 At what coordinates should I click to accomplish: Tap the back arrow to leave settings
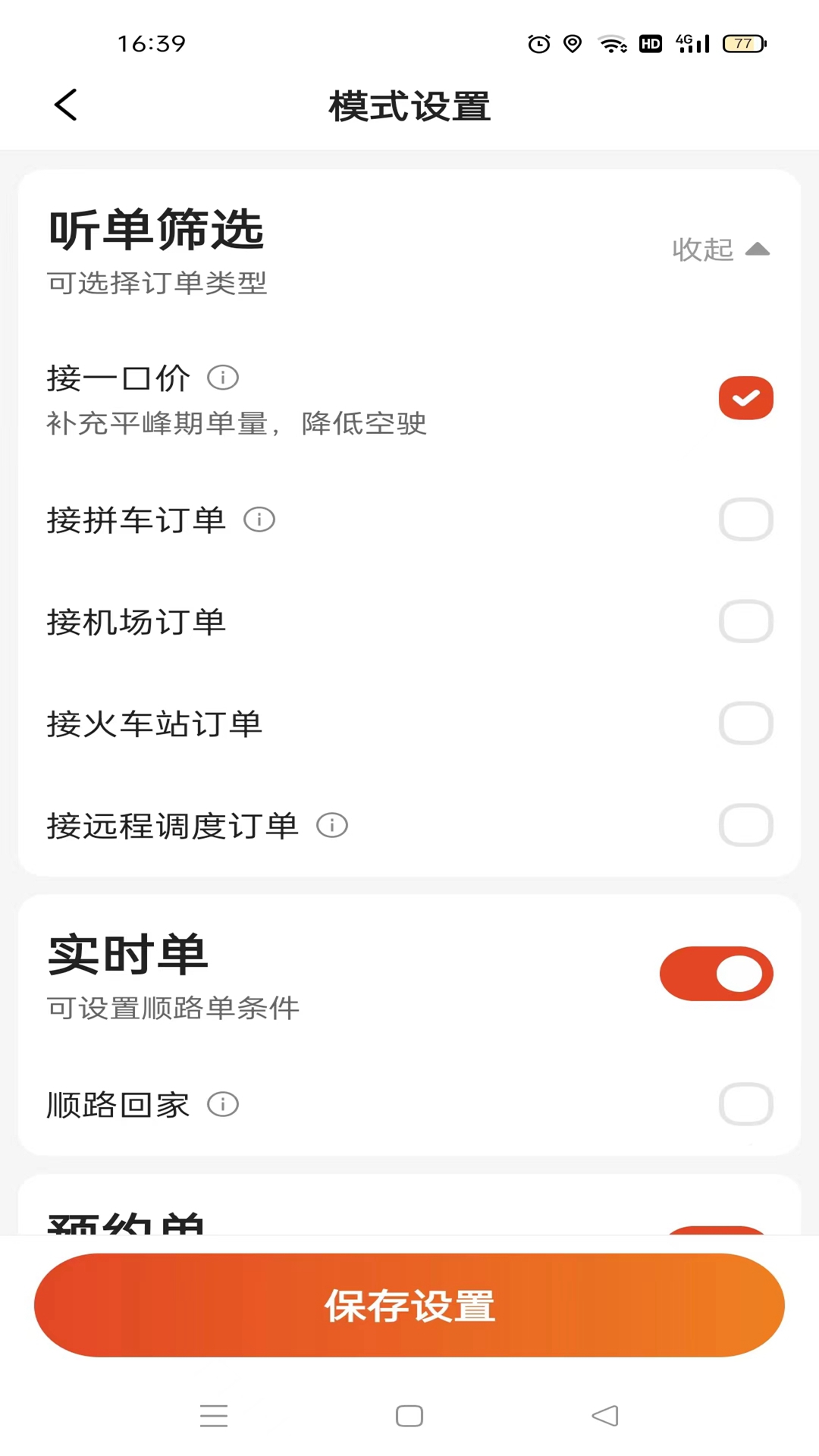(x=65, y=105)
